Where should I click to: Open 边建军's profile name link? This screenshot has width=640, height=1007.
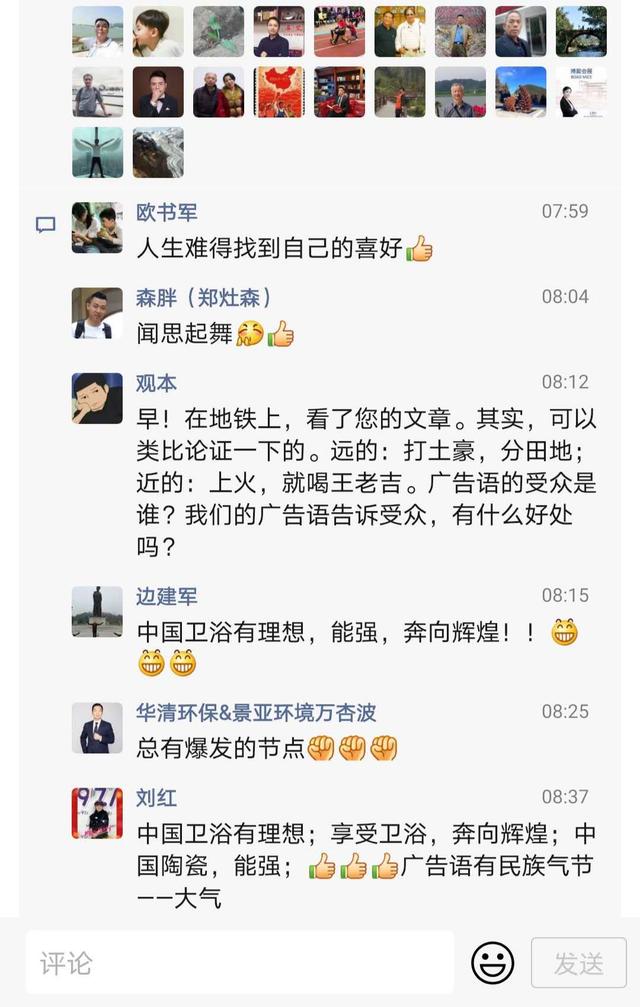[x=167, y=596]
